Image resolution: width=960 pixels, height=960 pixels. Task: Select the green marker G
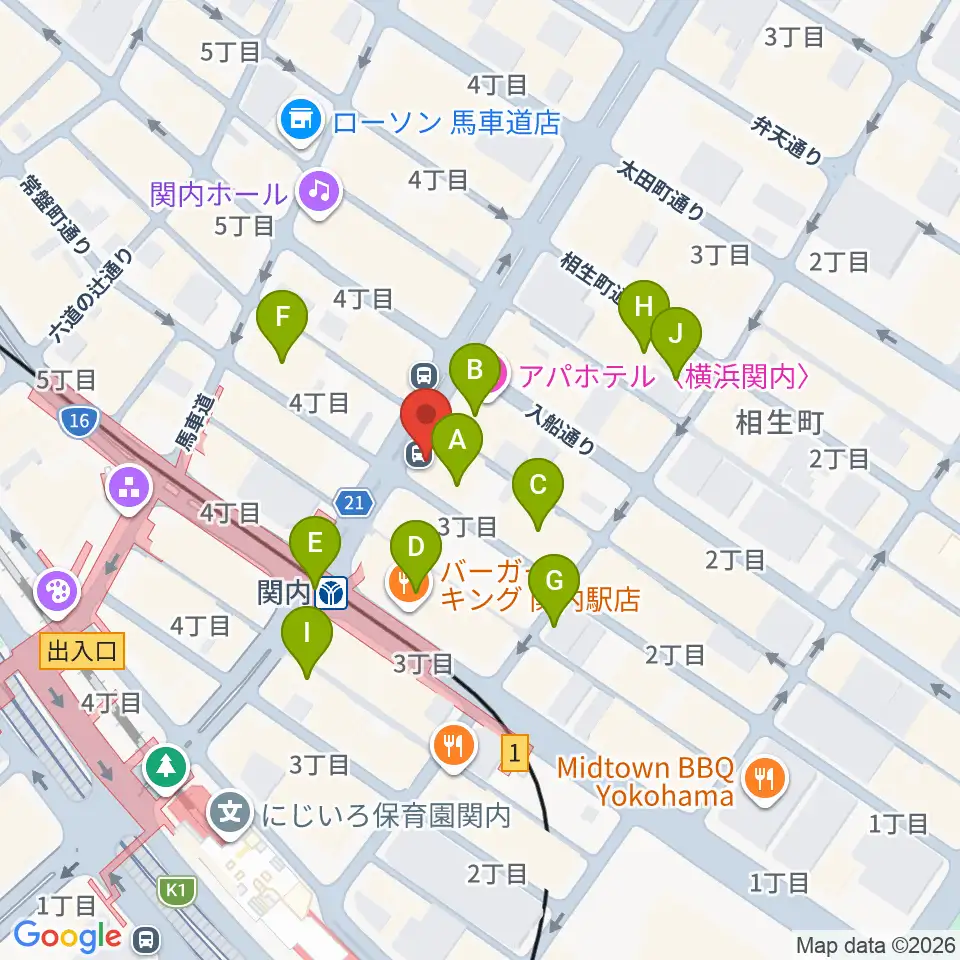pos(554,586)
